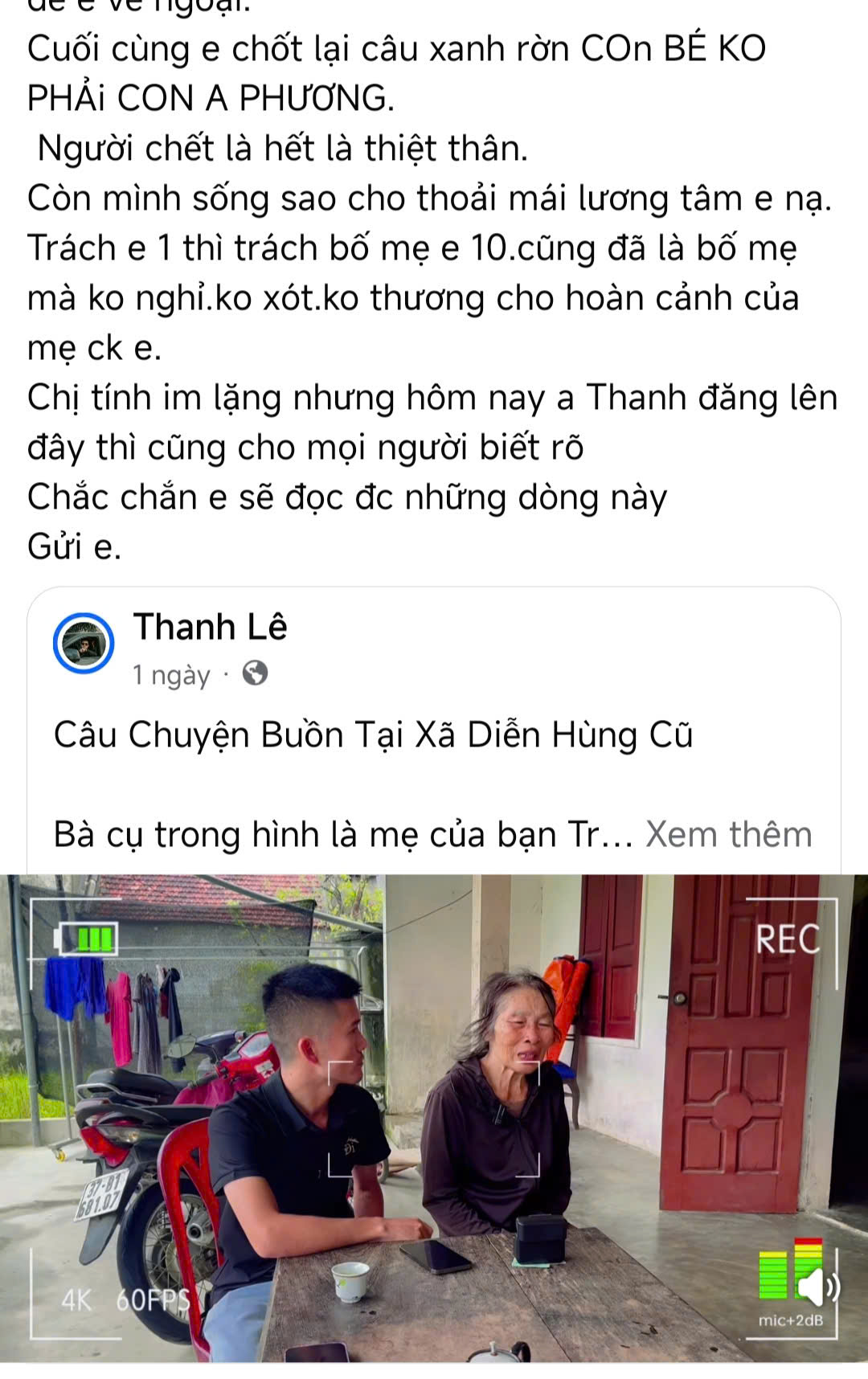Open Thanh Lê's profile picture

click(x=84, y=643)
